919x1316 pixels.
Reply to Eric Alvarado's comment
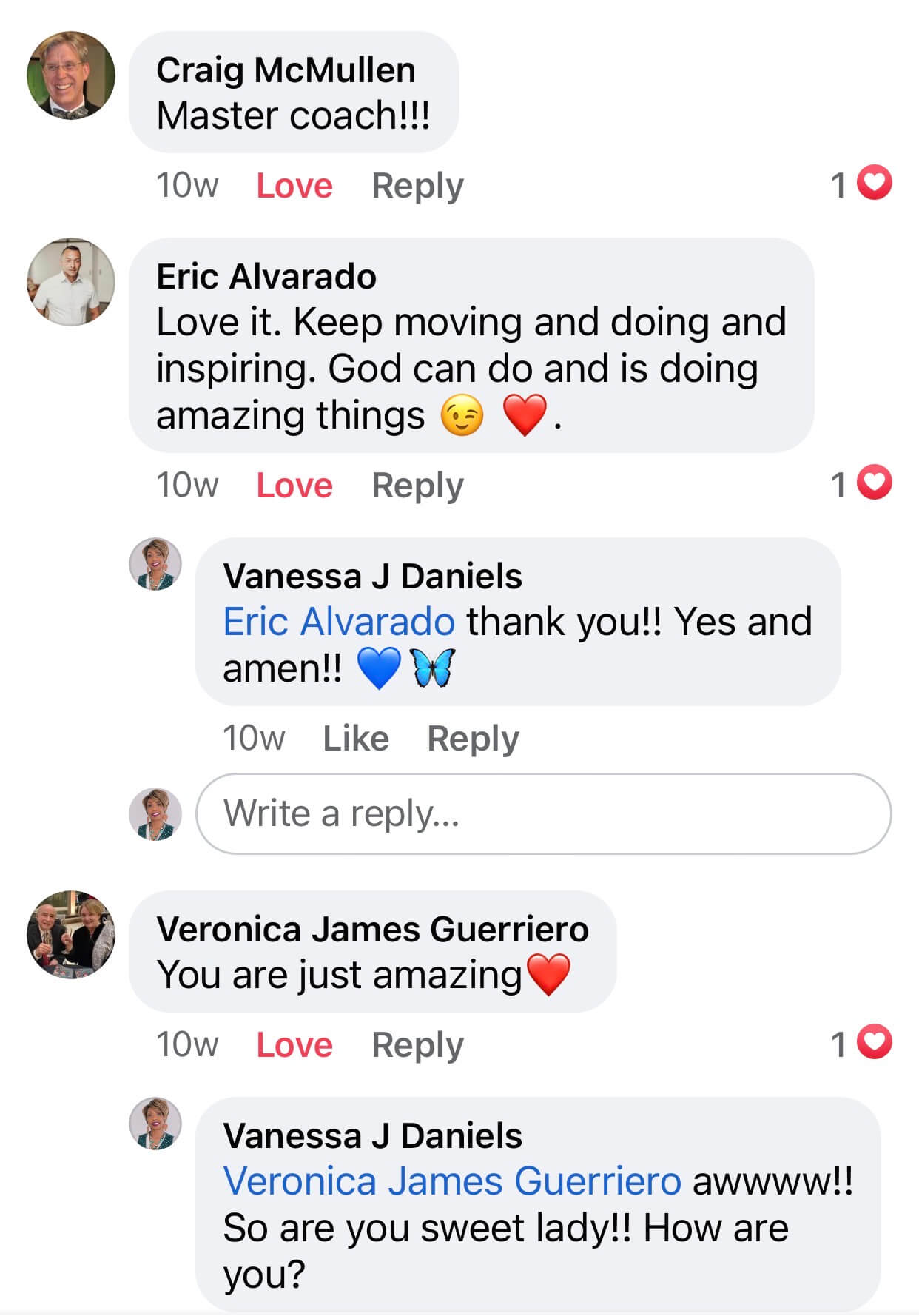417,486
